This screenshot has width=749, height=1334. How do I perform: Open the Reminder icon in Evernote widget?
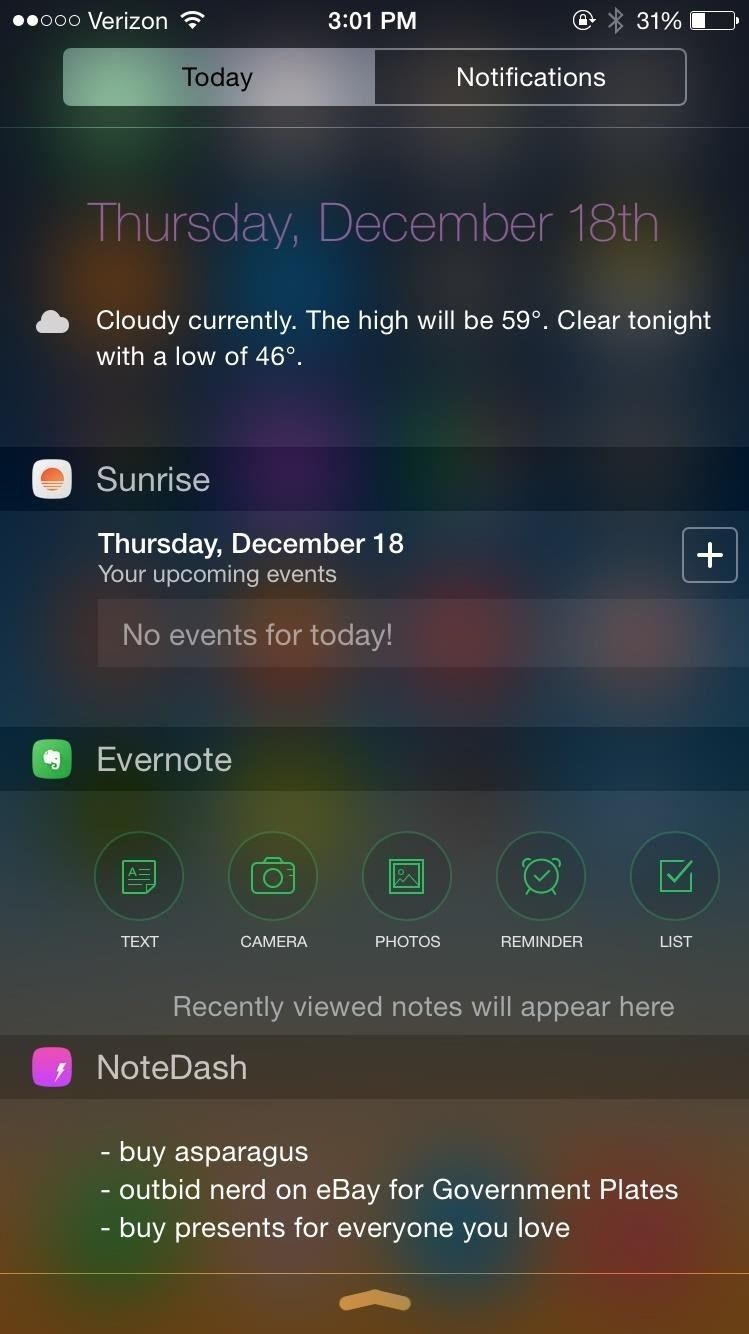541,875
